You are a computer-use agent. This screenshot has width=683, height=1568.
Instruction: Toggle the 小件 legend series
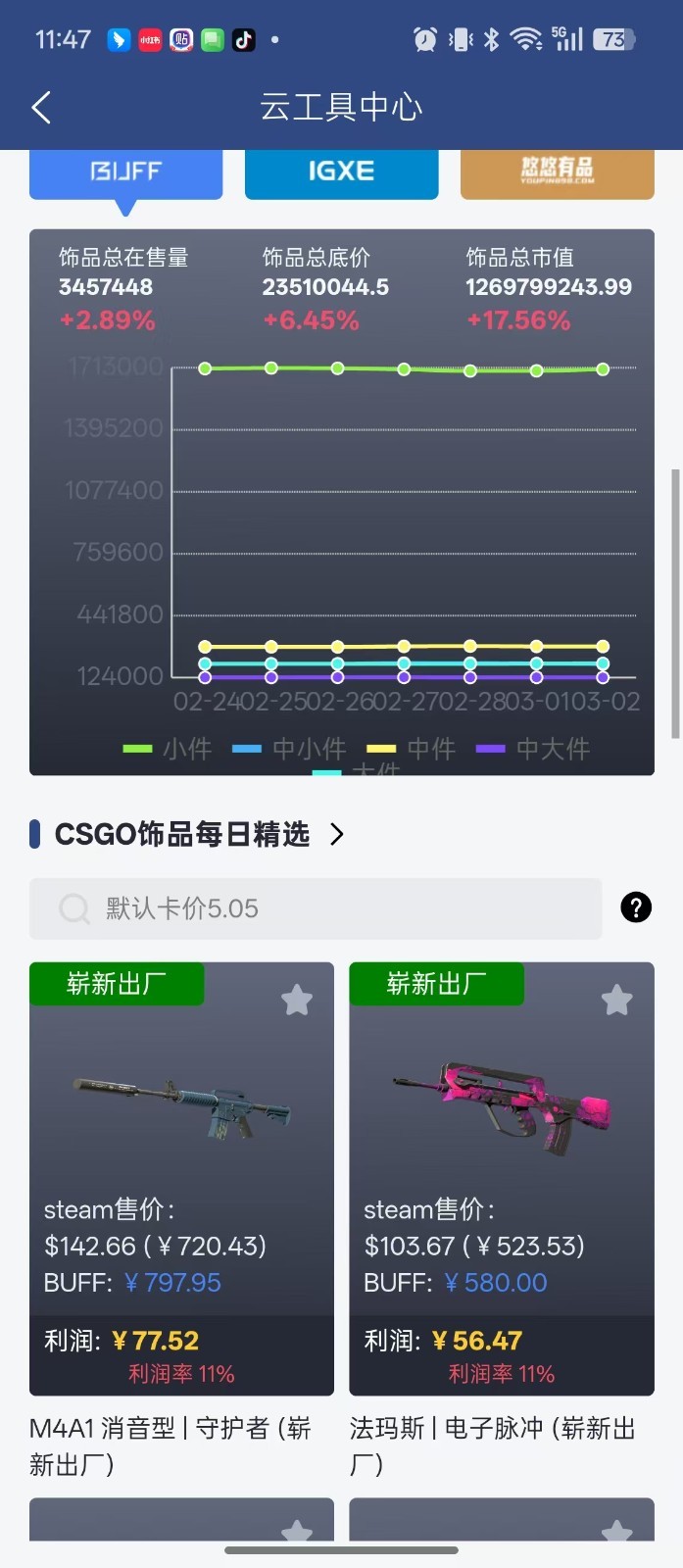(169, 749)
